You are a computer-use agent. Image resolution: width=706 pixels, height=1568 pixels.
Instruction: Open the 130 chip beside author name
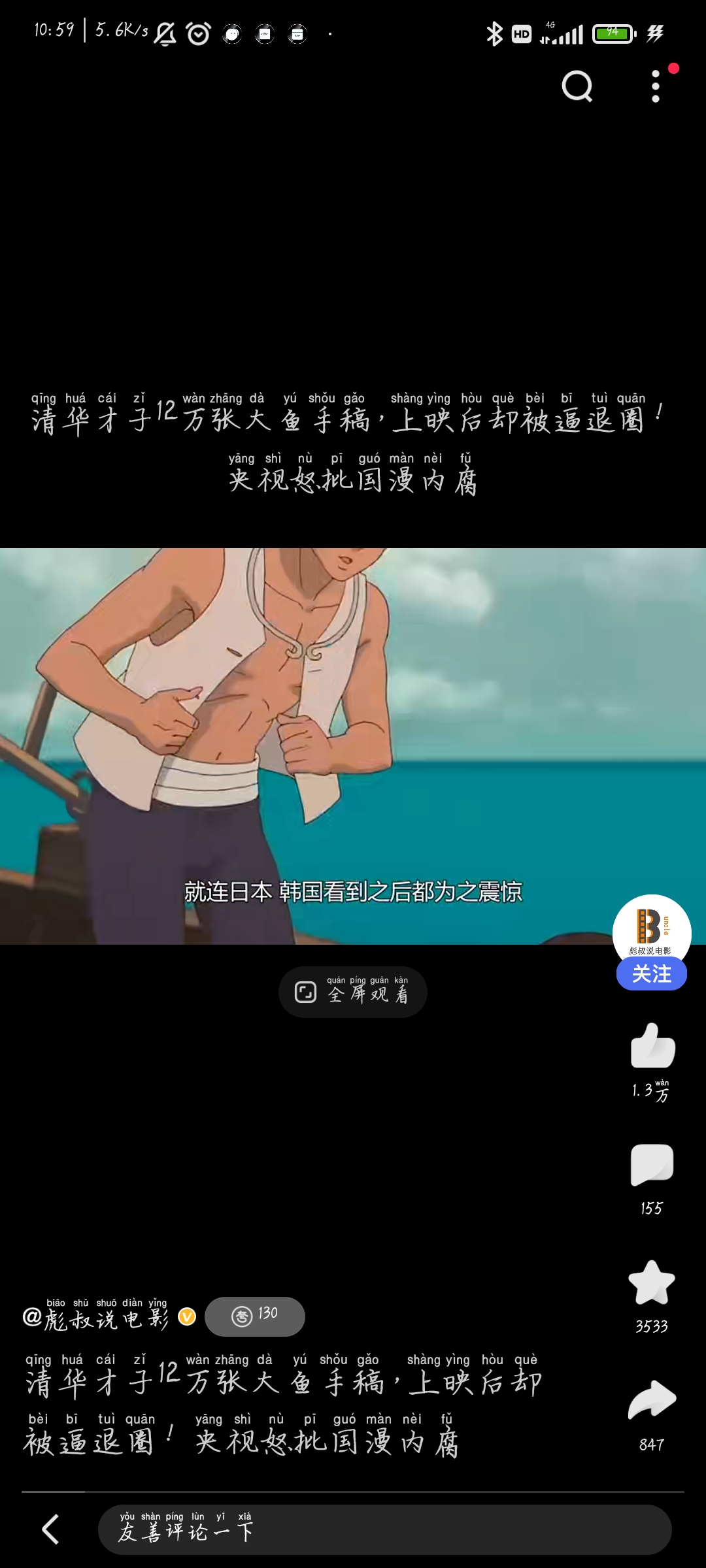coord(255,1316)
